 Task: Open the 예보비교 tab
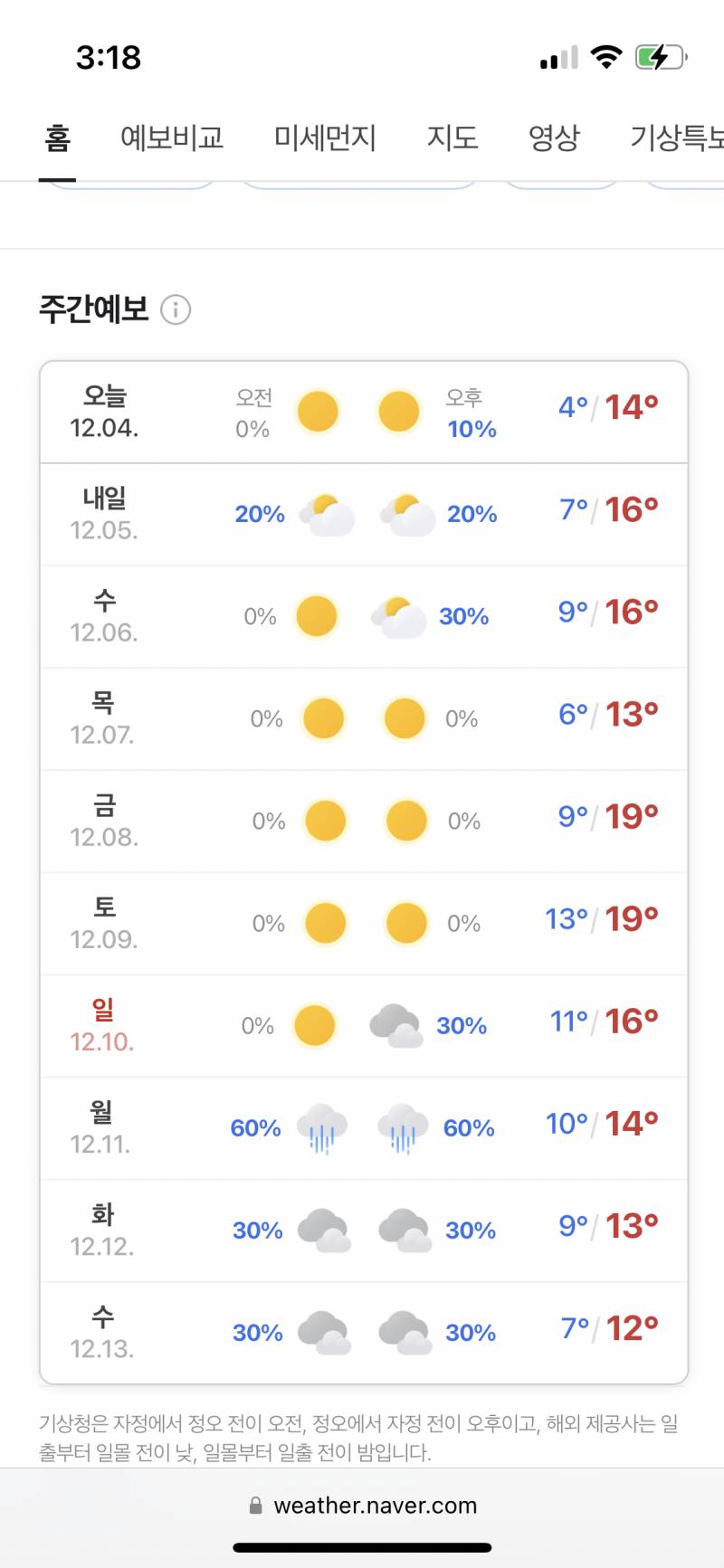(172, 138)
